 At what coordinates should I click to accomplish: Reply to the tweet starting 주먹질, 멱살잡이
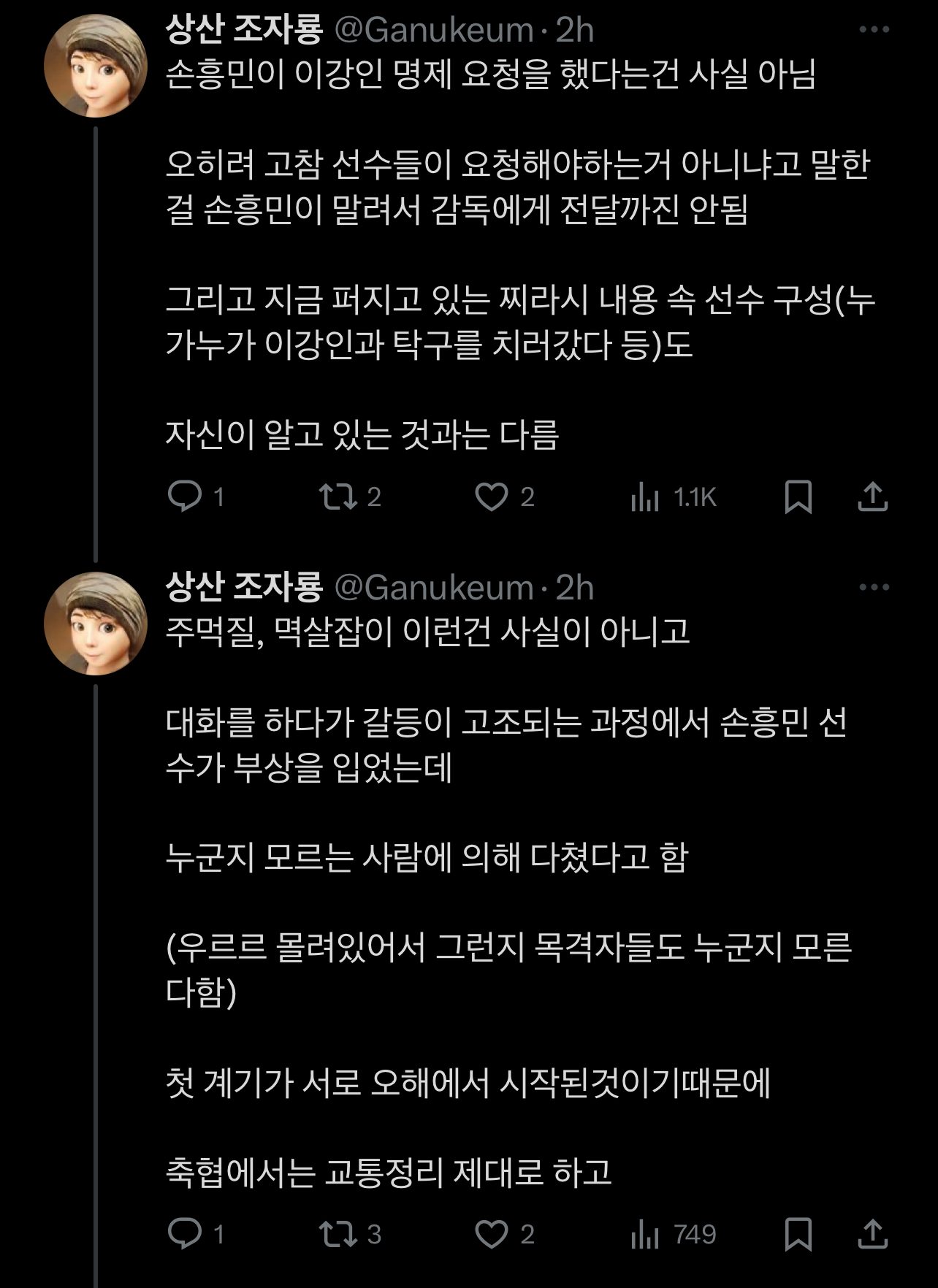tap(185, 1234)
